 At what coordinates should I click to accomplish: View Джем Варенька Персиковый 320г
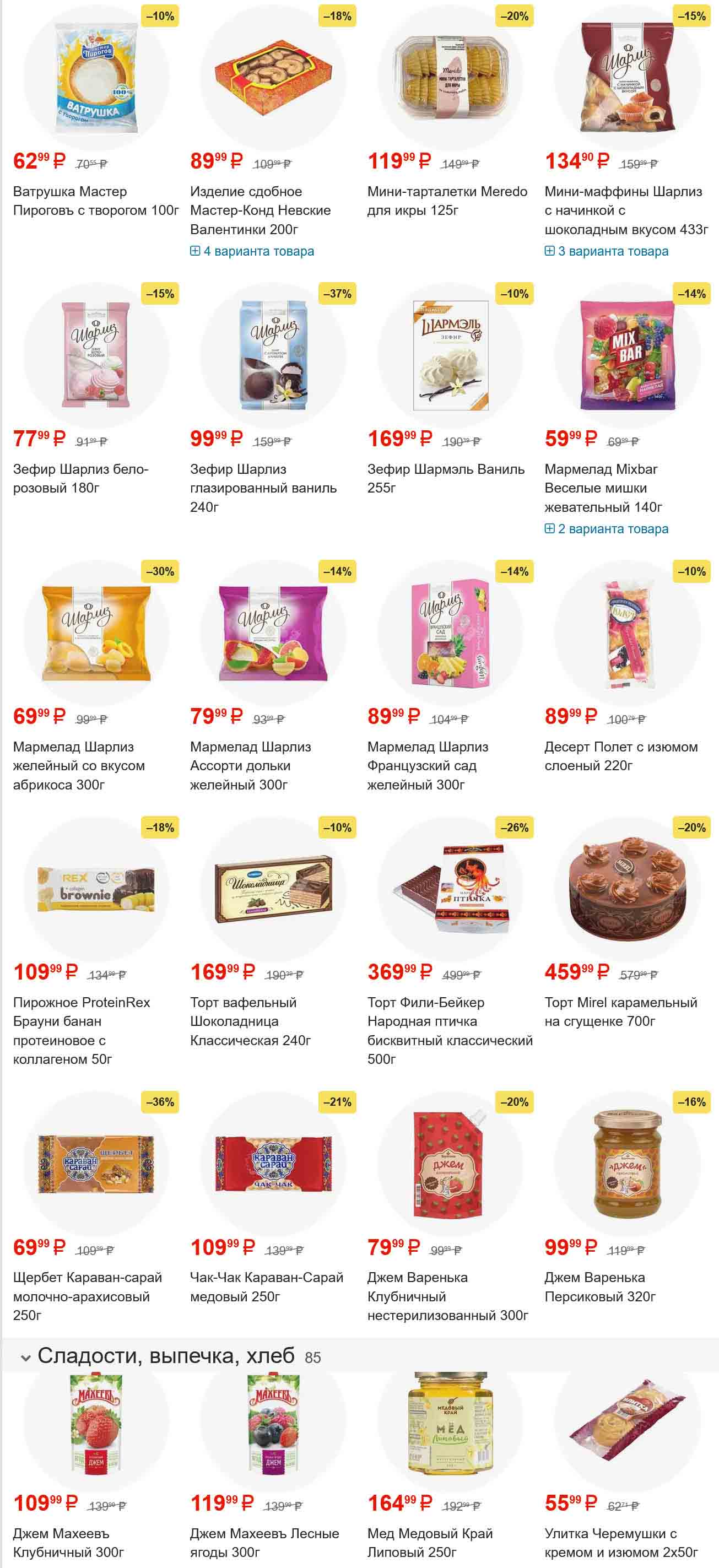pos(601,1287)
